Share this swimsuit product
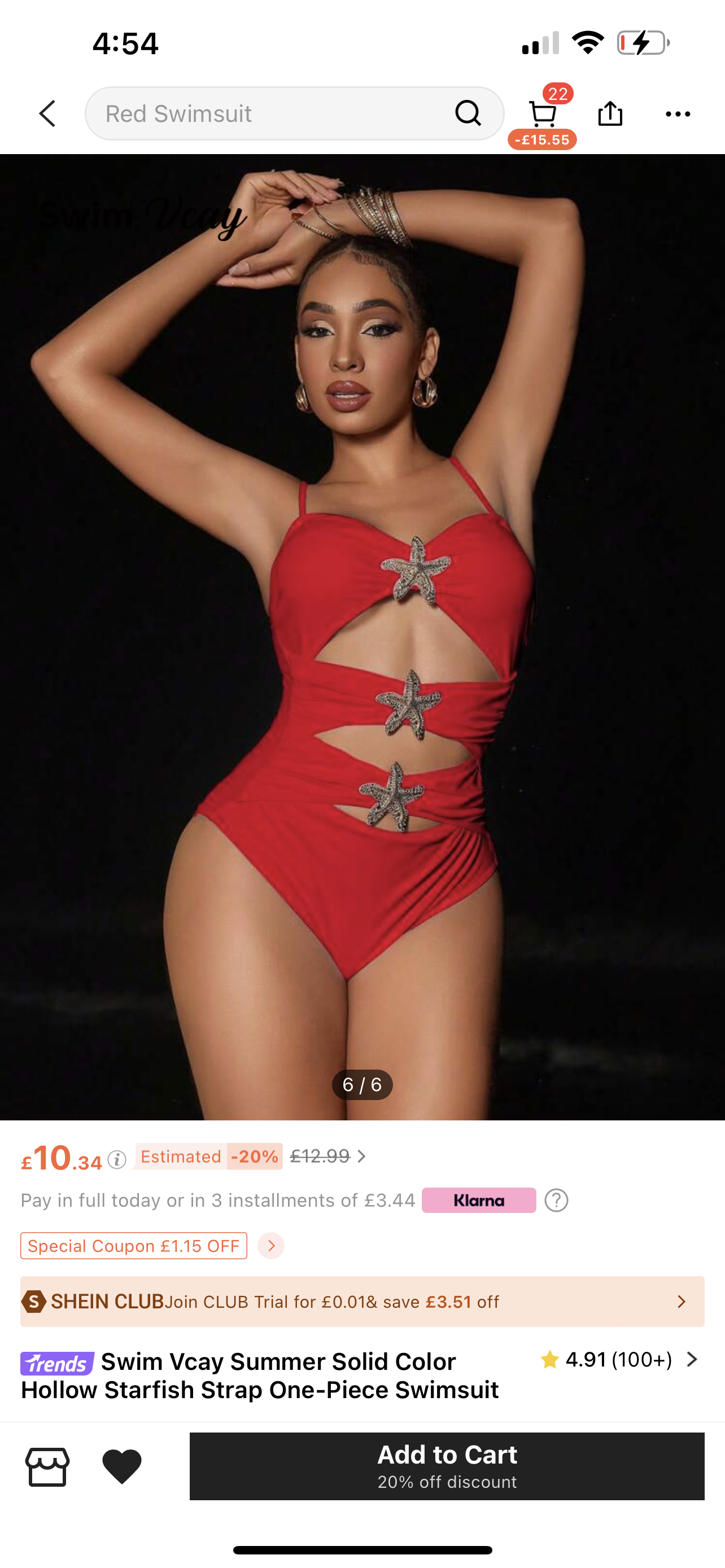The height and width of the screenshot is (1568, 725). point(610,114)
